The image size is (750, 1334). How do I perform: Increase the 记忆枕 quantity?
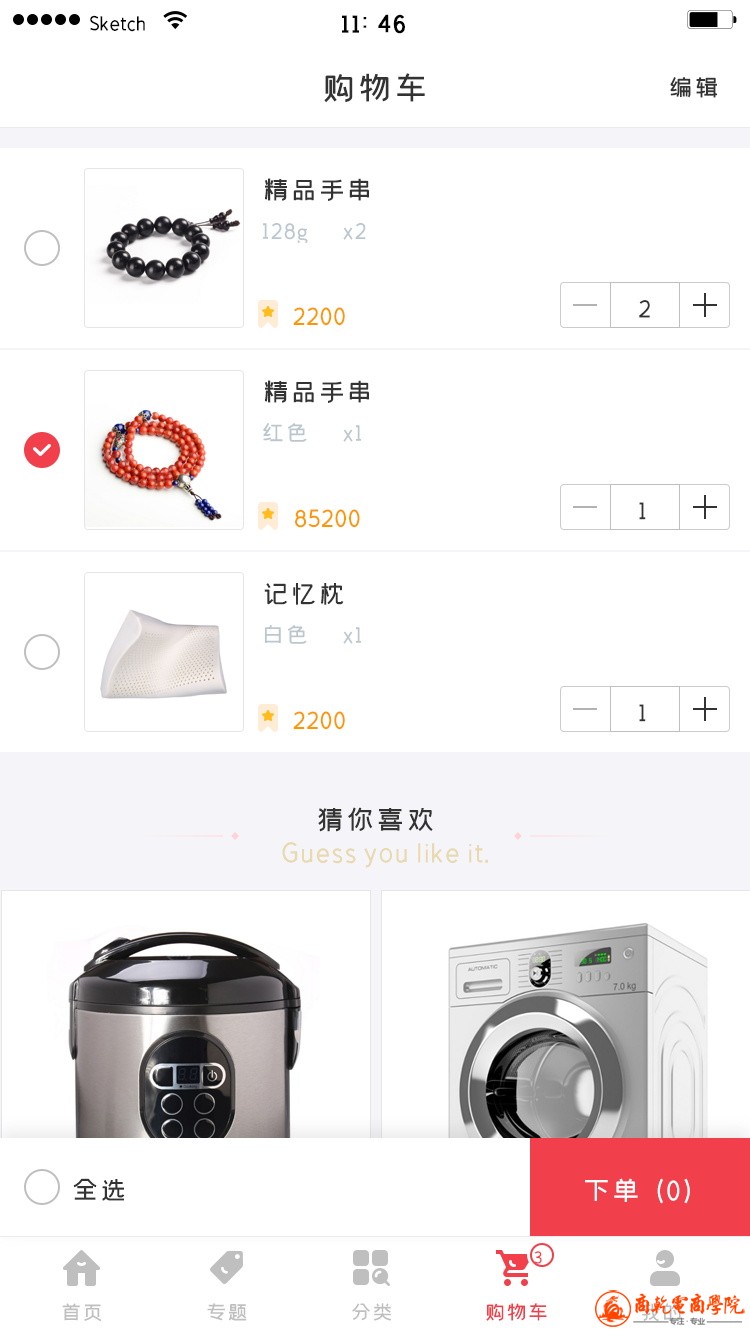pos(705,709)
